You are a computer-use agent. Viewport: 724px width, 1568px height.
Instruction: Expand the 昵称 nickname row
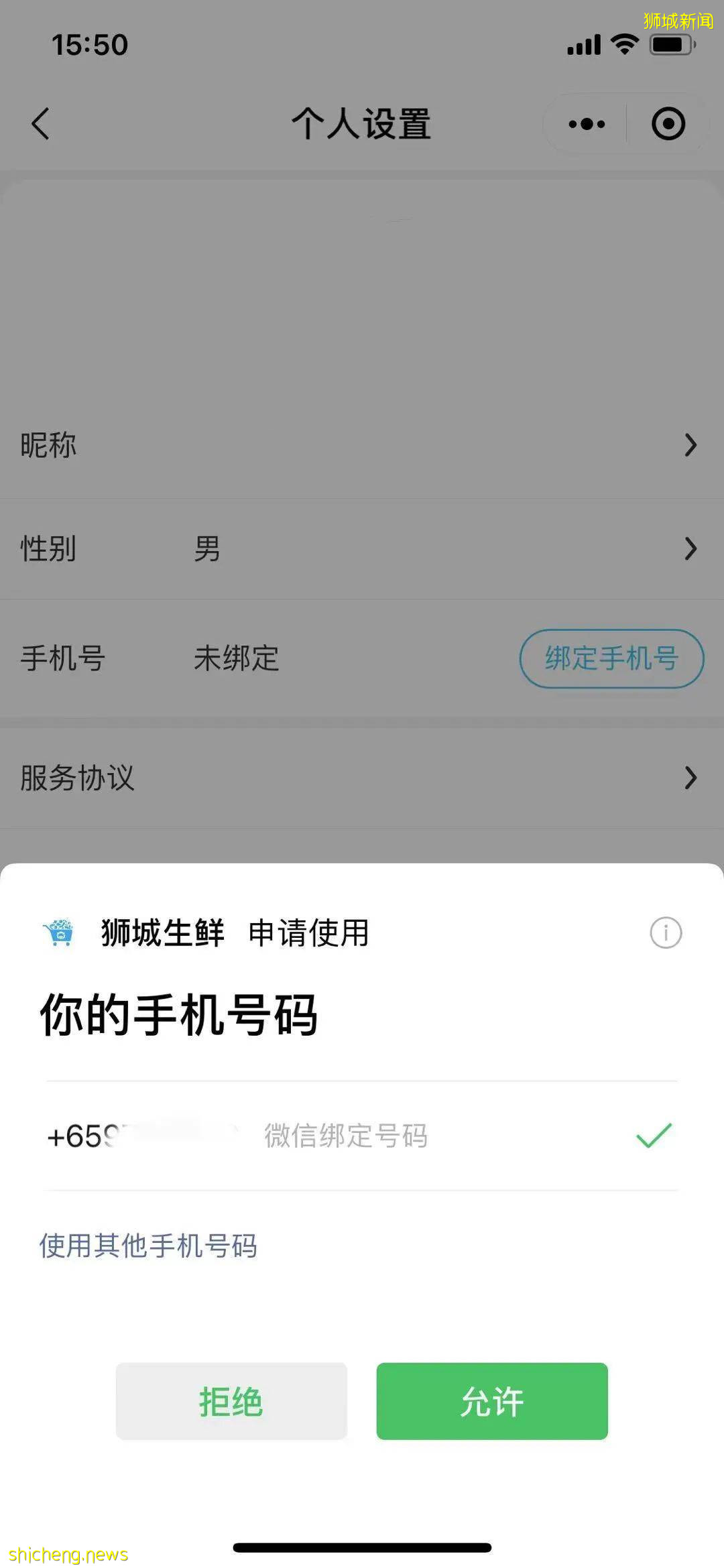(362, 444)
